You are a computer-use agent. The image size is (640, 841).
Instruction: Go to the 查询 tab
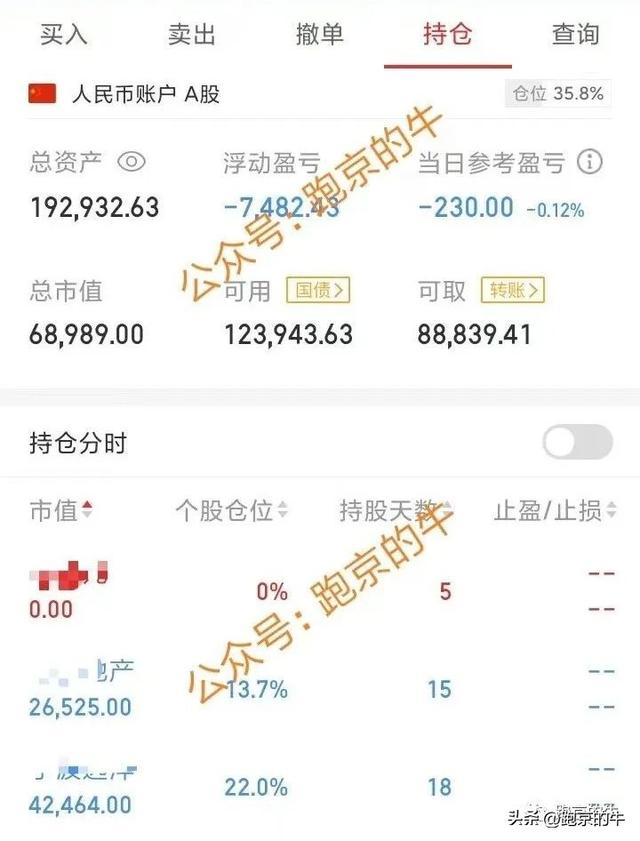575,34
